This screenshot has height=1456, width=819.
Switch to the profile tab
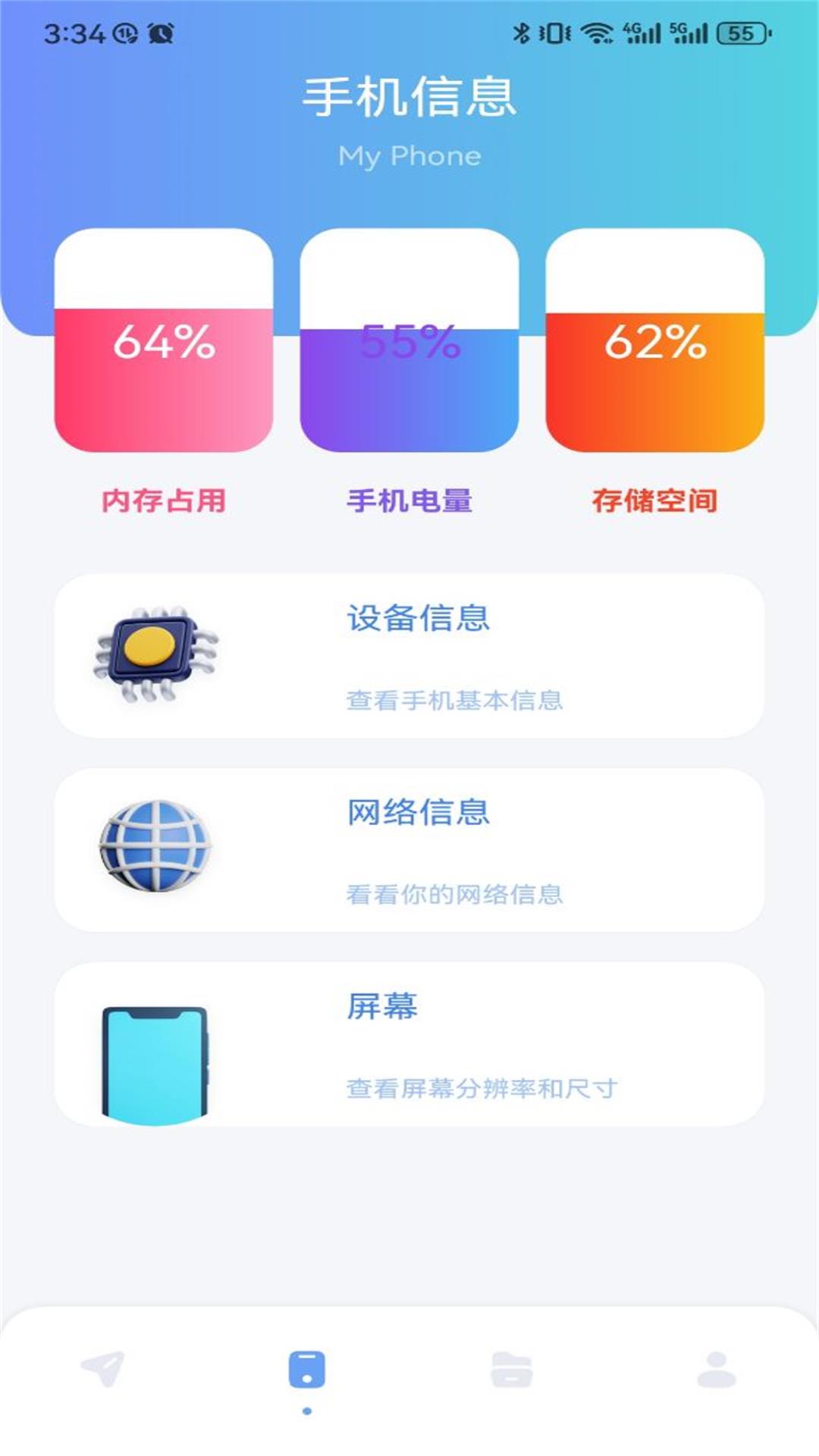(717, 1370)
